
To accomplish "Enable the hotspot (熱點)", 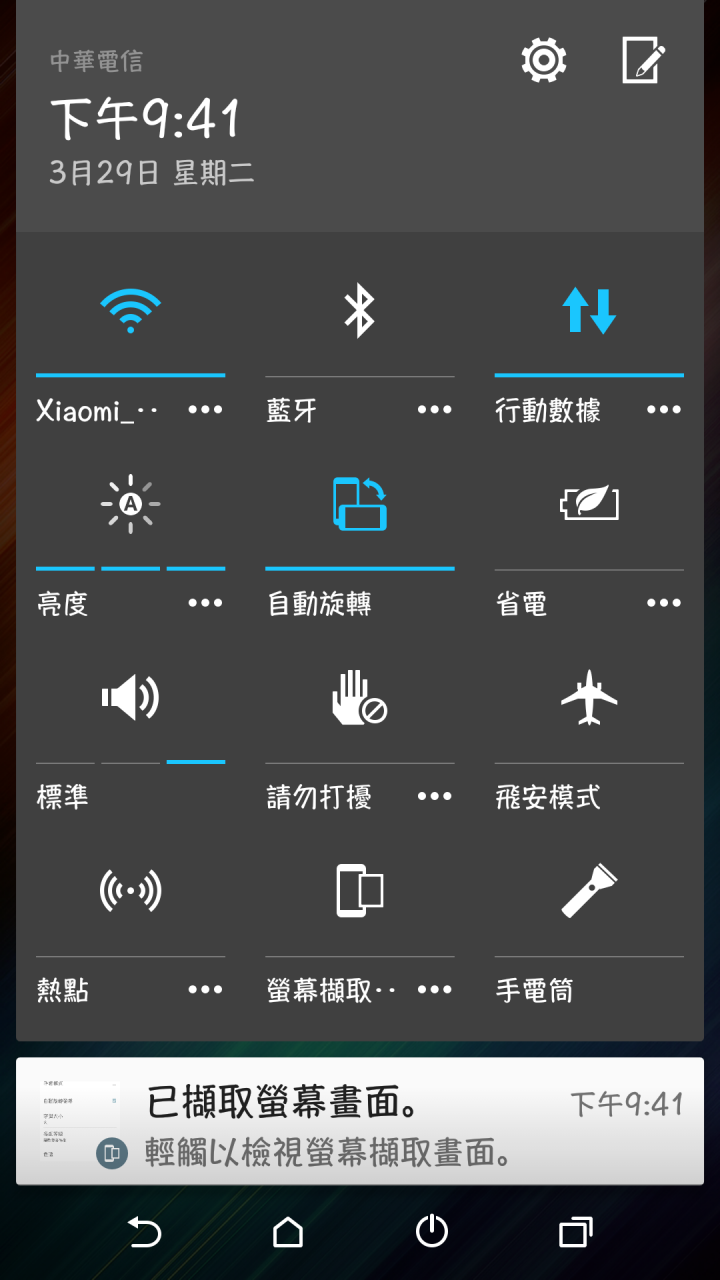I will (130, 890).
